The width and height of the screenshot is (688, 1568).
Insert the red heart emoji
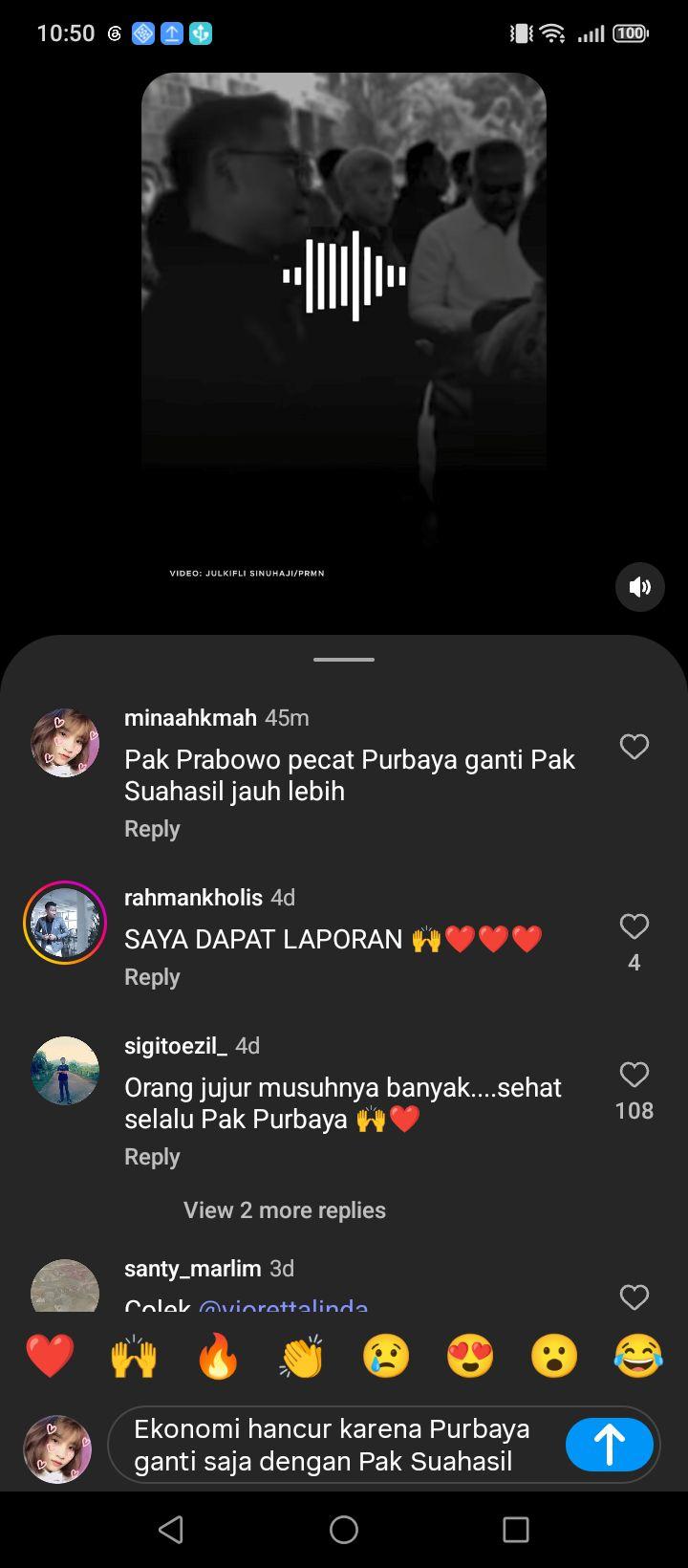click(x=50, y=1357)
